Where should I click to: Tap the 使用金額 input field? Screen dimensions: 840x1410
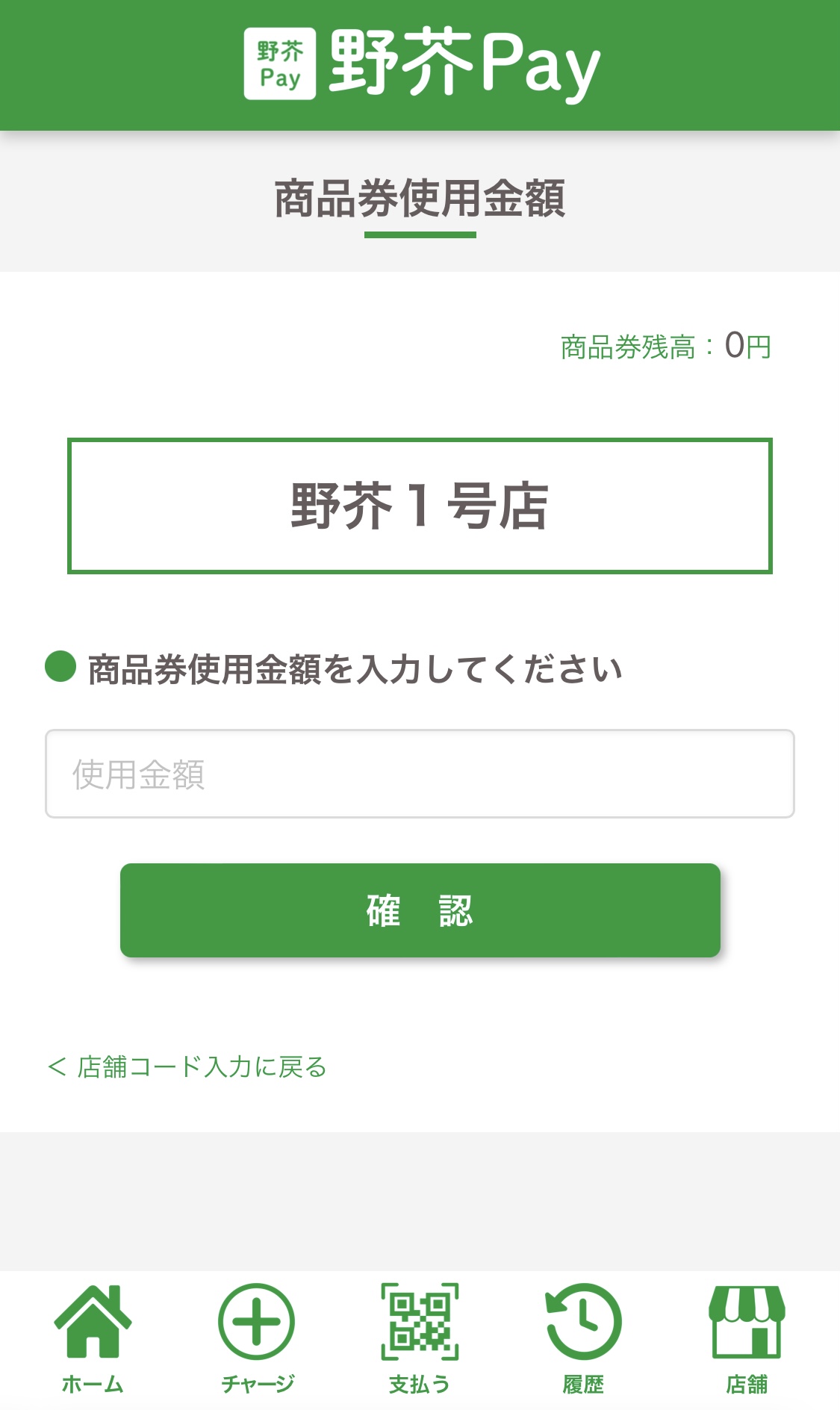(420, 774)
